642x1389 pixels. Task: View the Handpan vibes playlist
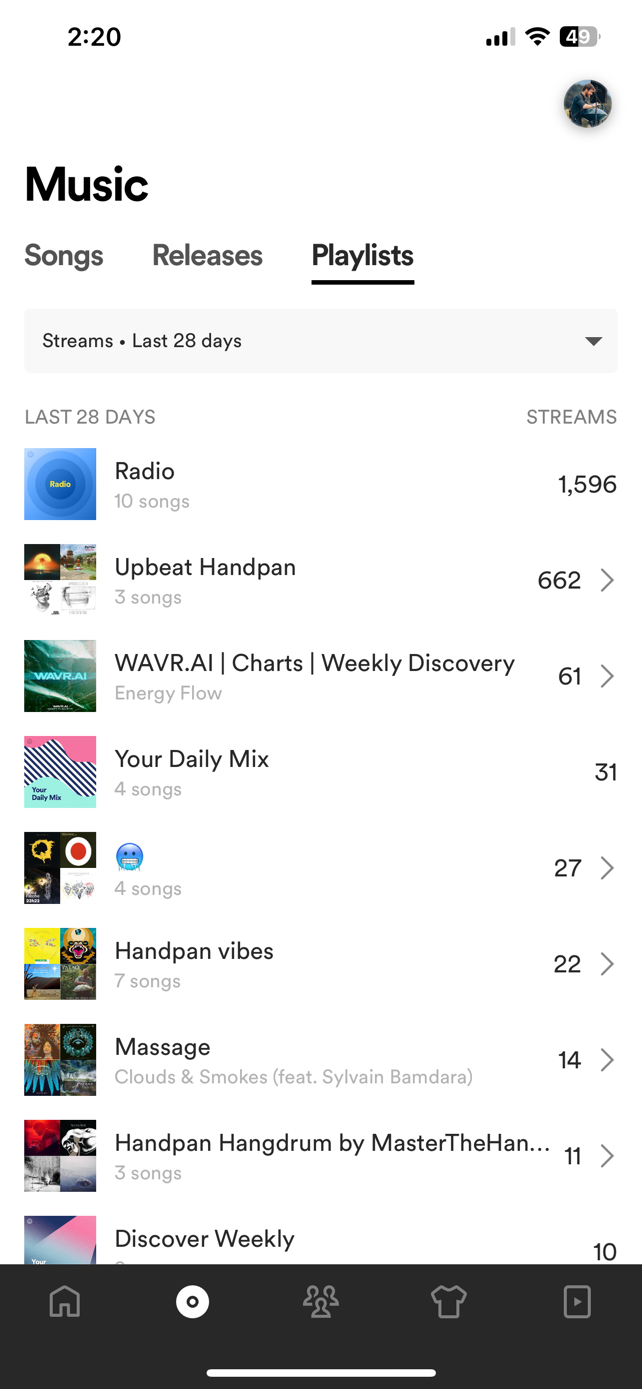click(x=320, y=964)
